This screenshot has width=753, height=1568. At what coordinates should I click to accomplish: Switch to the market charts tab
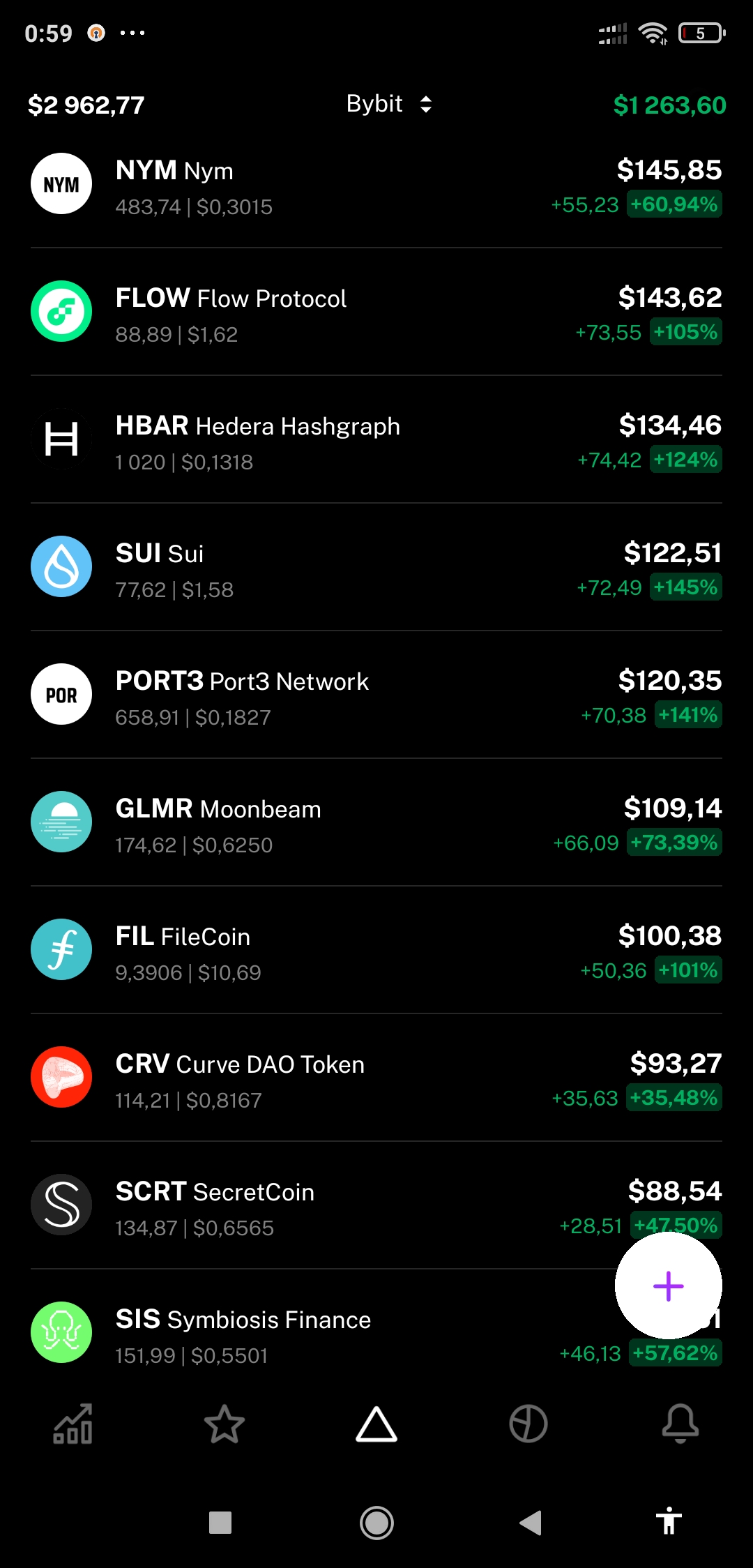73,1424
